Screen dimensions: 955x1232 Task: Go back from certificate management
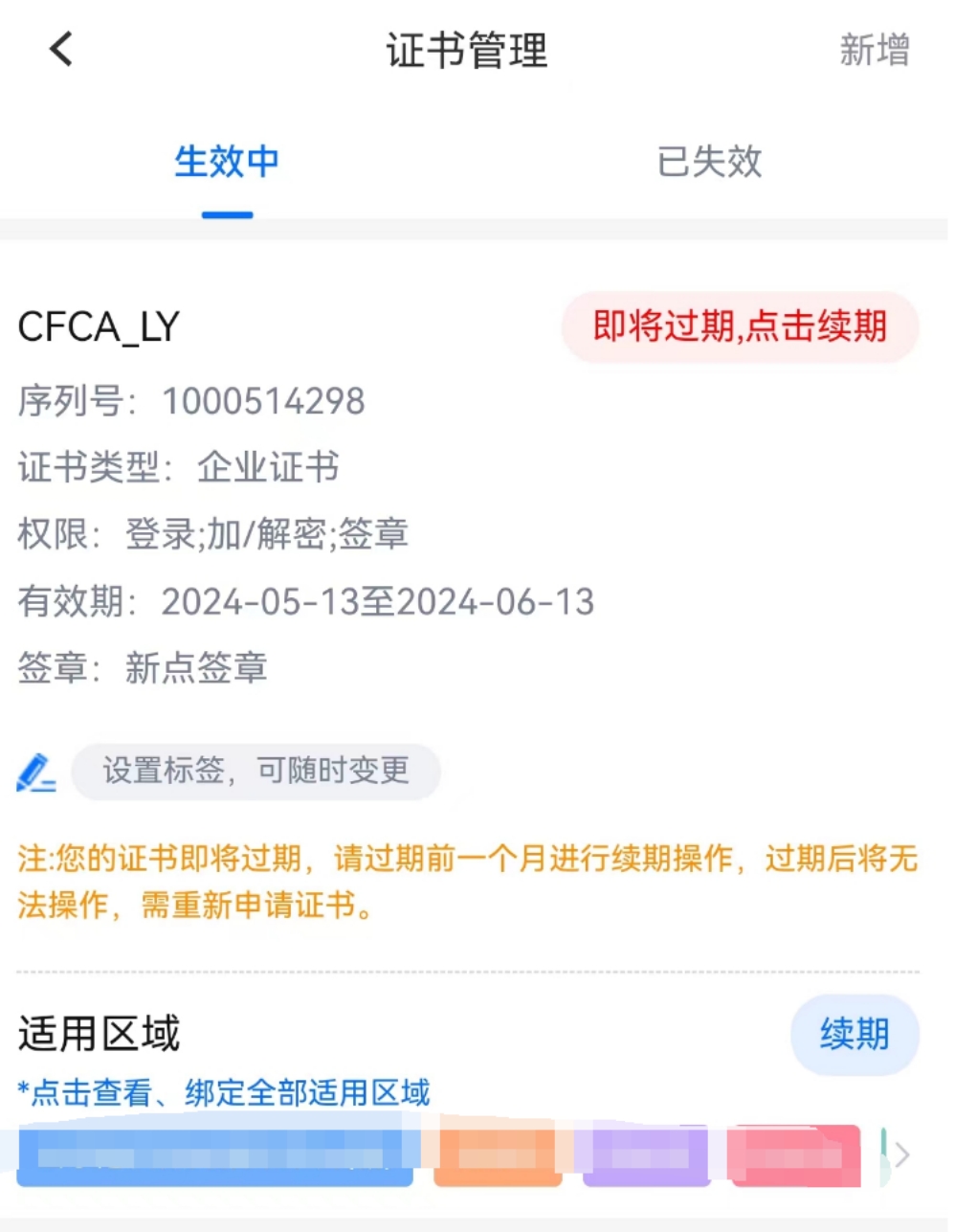[x=61, y=49]
